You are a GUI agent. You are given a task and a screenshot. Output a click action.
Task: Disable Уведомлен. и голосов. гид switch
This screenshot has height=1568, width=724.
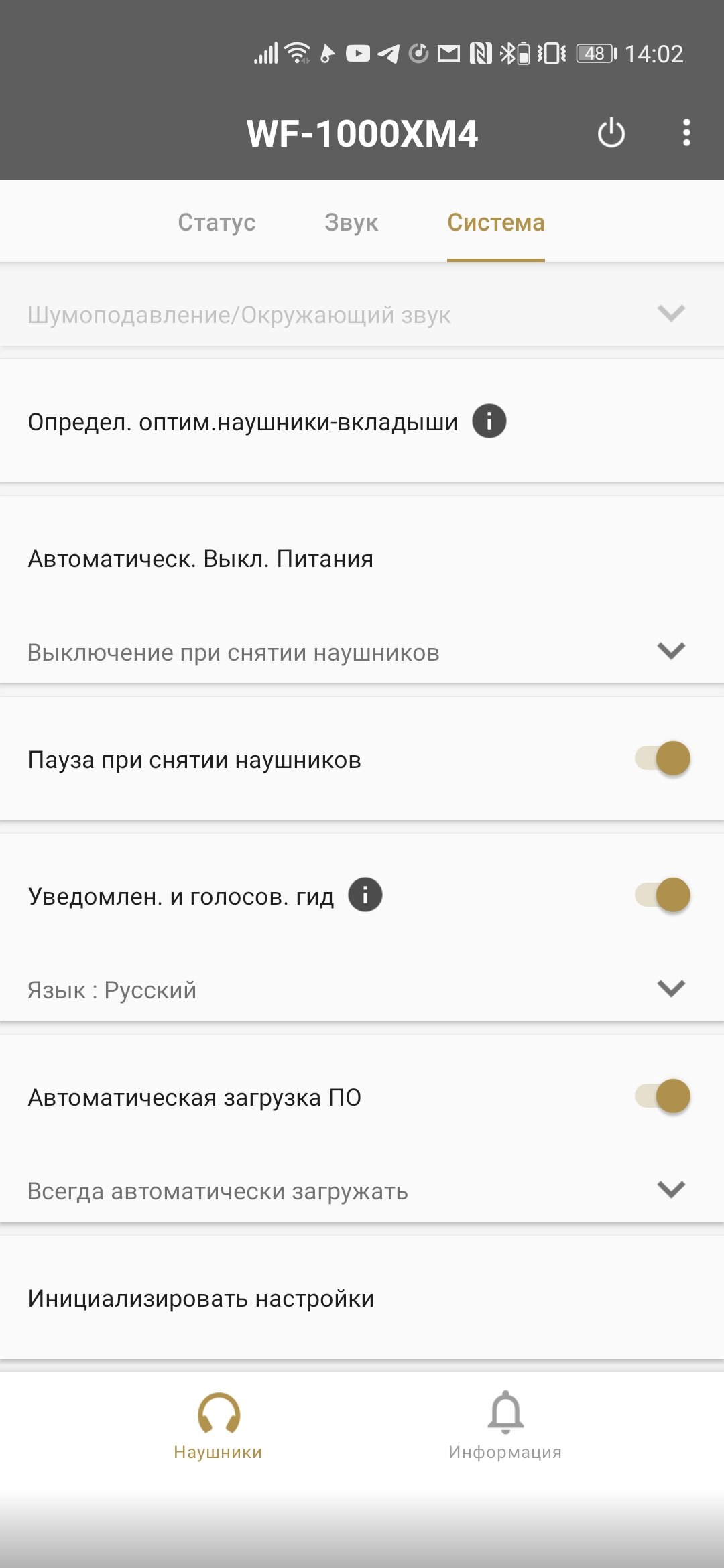tap(662, 895)
